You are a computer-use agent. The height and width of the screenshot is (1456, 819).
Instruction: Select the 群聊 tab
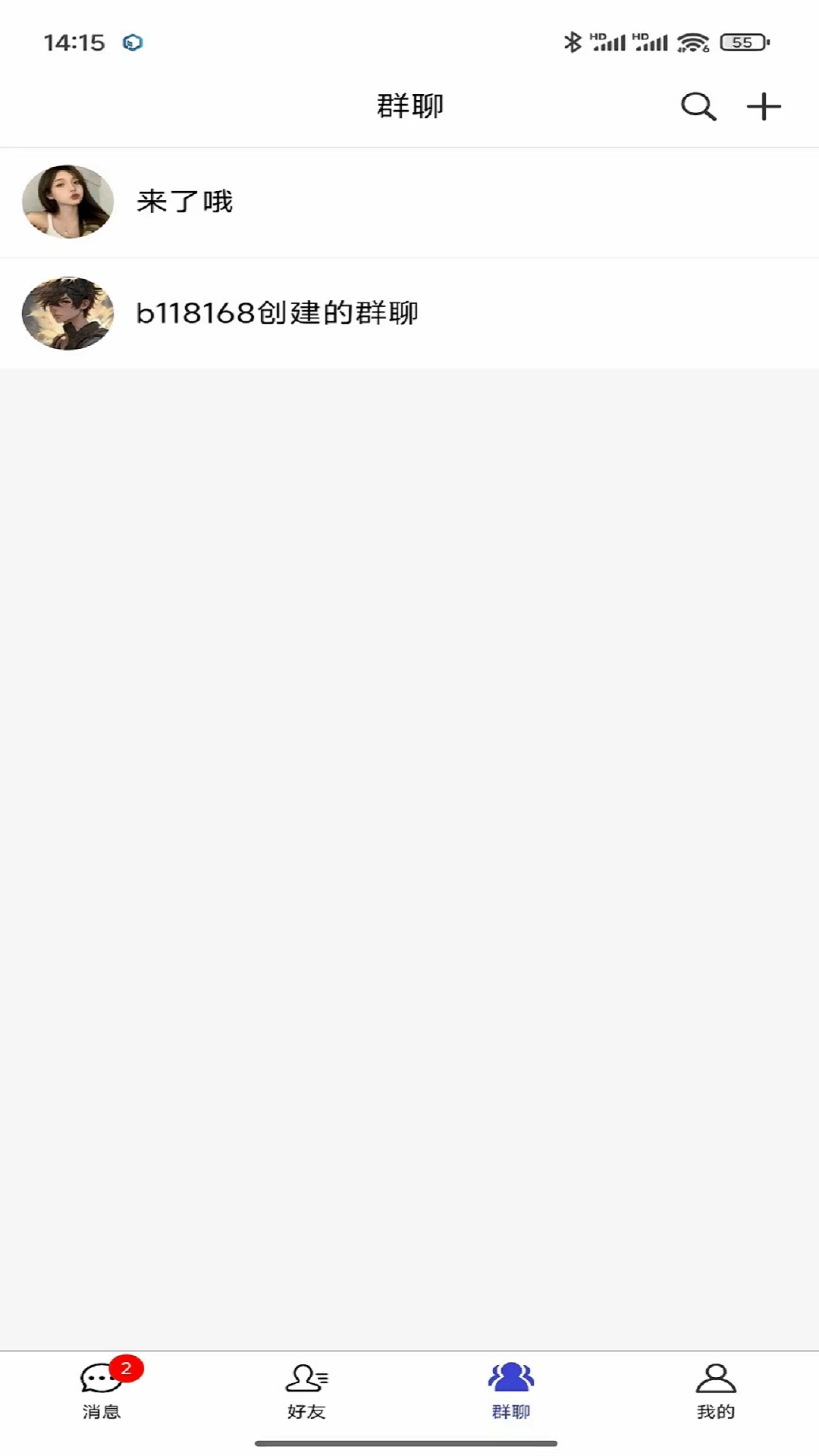[511, 1391]
